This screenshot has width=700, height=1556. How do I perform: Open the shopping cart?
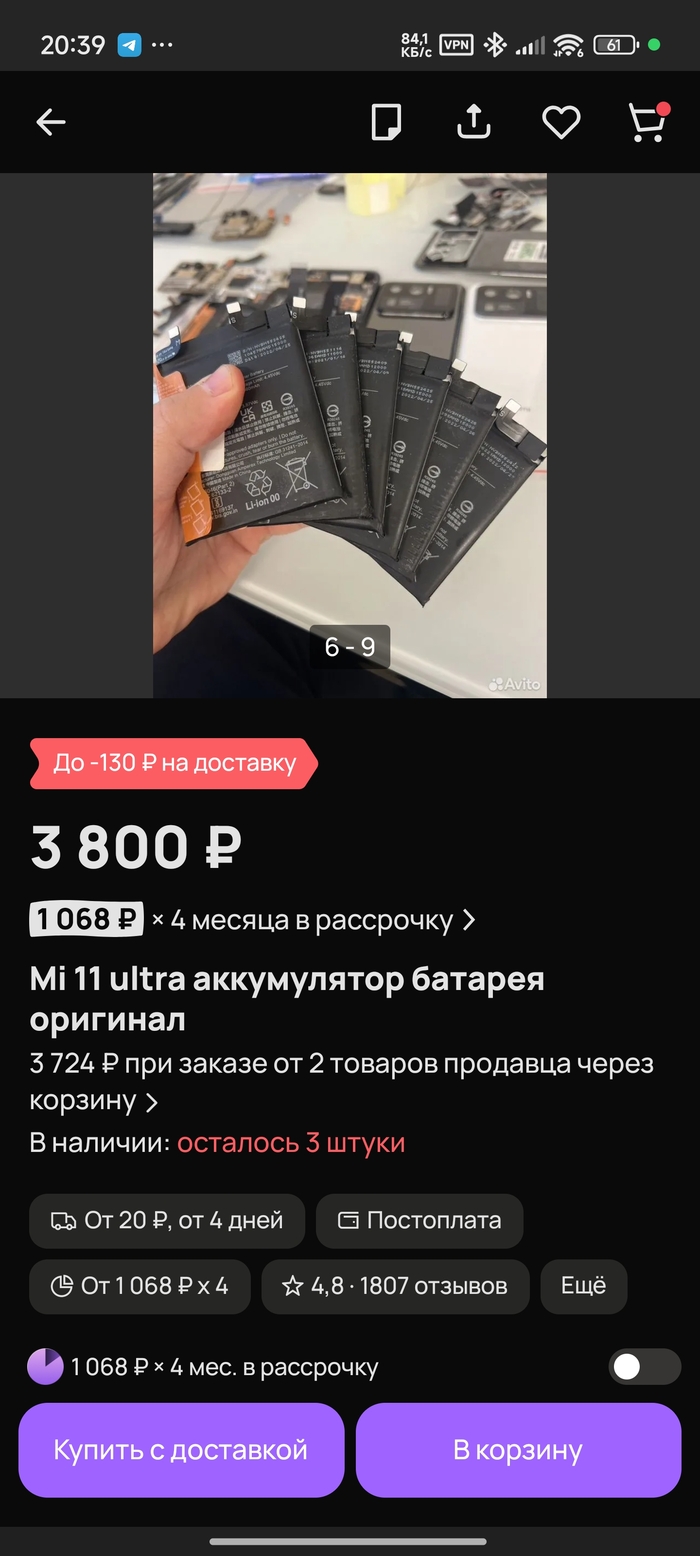pyautogui.click(x=647, y=122)
